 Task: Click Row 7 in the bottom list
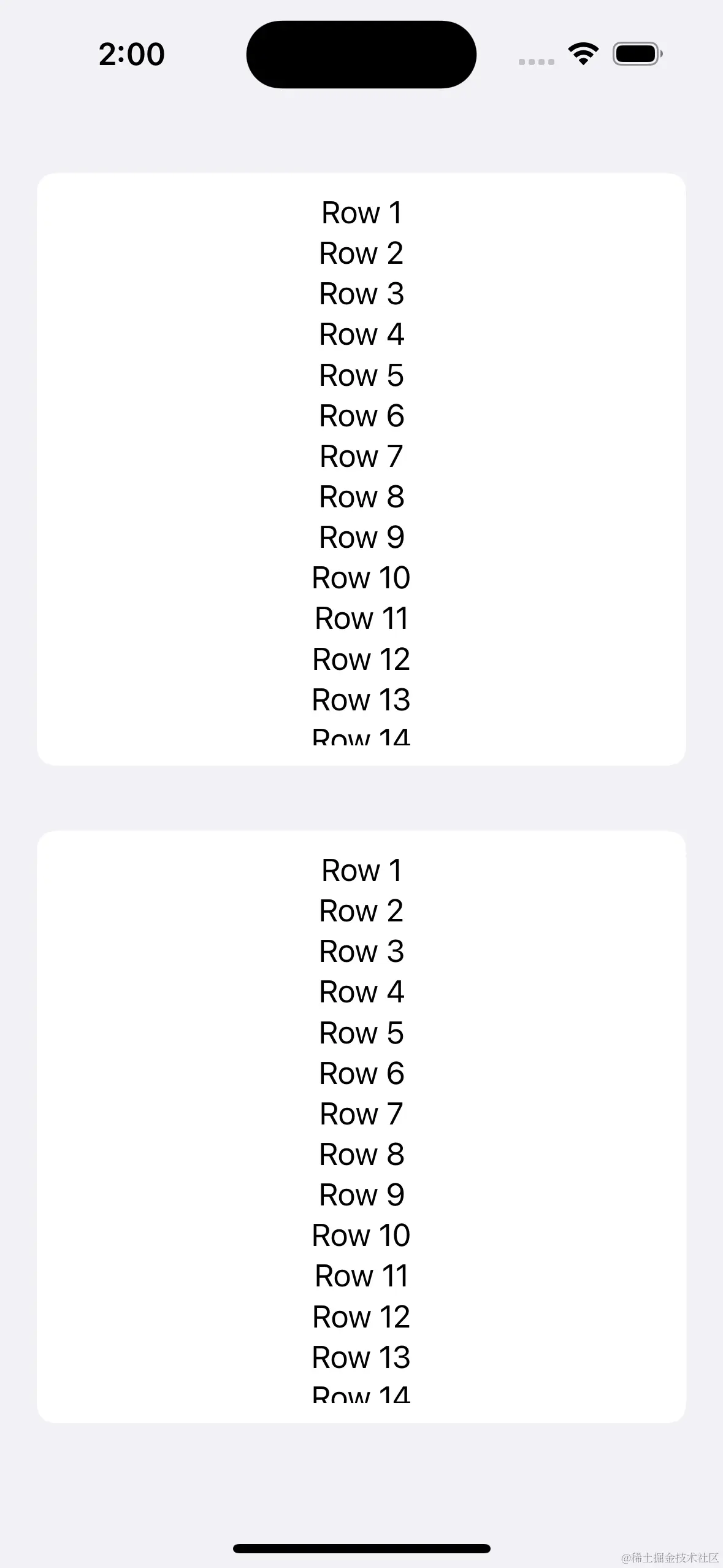[361, 1112]
